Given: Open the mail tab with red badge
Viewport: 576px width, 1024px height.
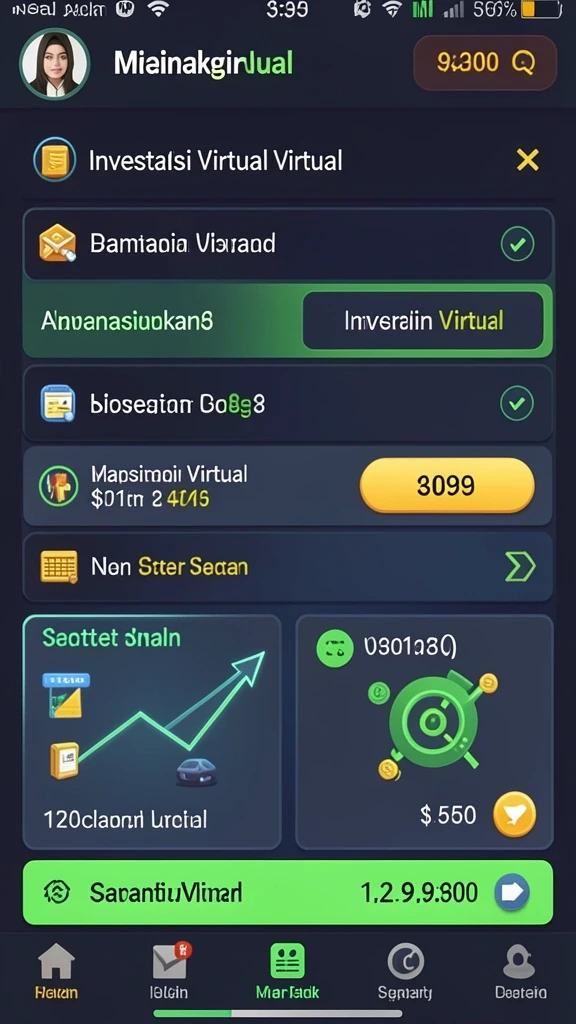Looking at the screenshot, I should click(x=169, y=971).
